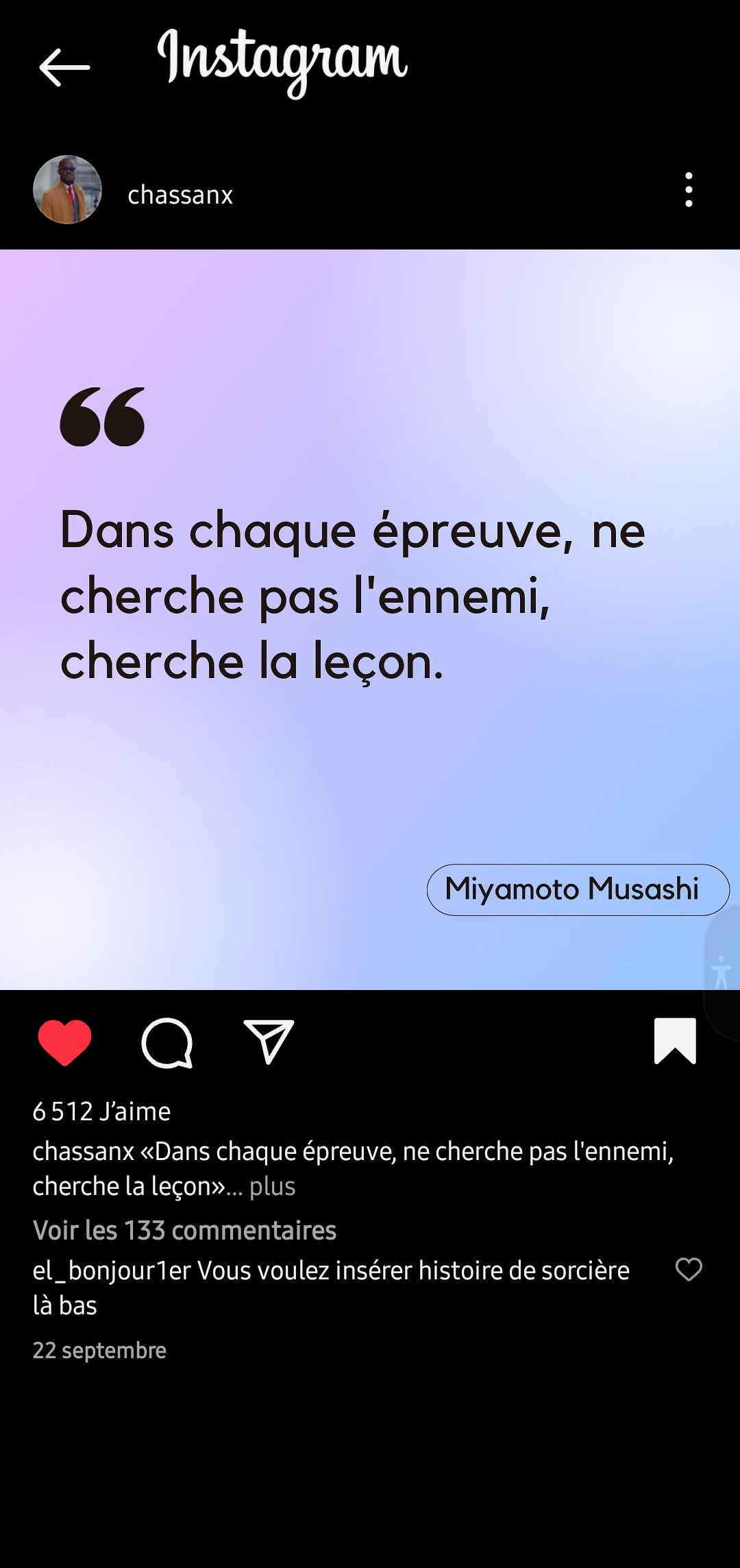Remove the post from saved bookmarks
This screenshot has width=740, height=1568.
(x=675, y=1041)
